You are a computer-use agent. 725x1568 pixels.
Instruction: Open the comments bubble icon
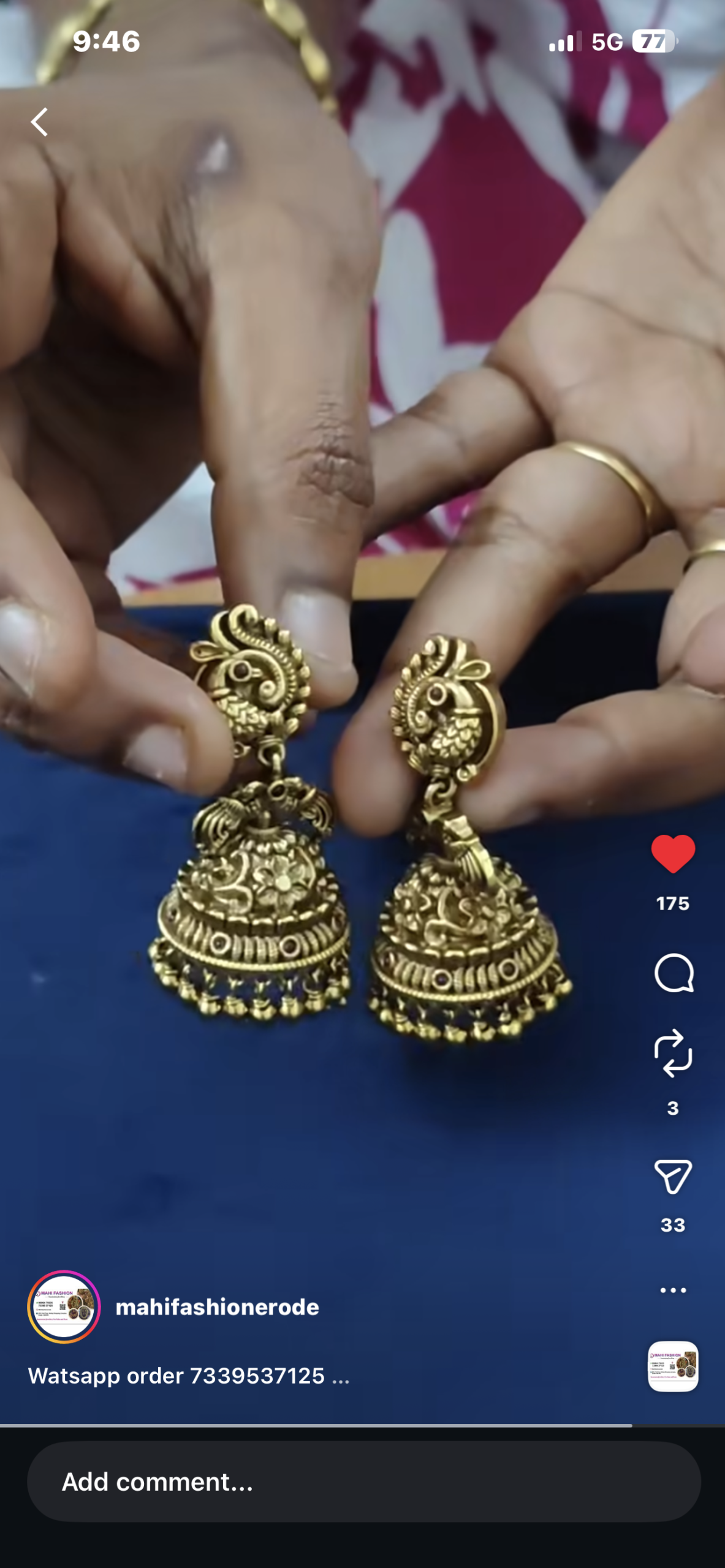click(673, 973)
